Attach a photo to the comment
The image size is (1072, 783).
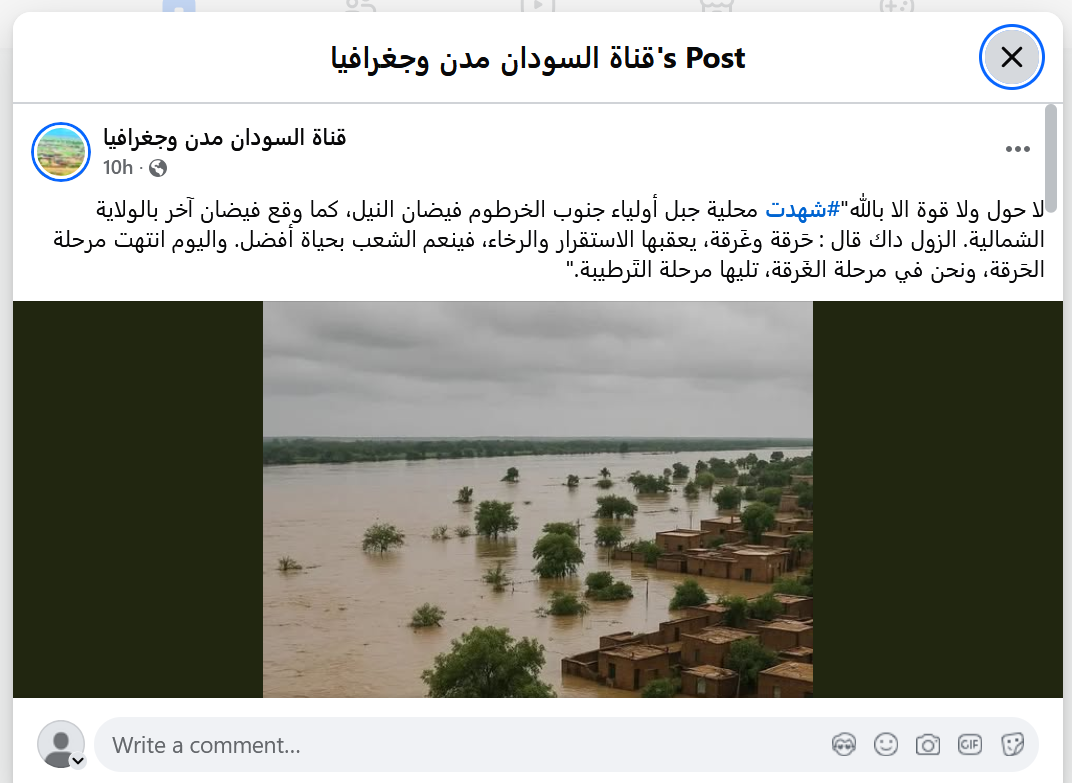[928, 745]
